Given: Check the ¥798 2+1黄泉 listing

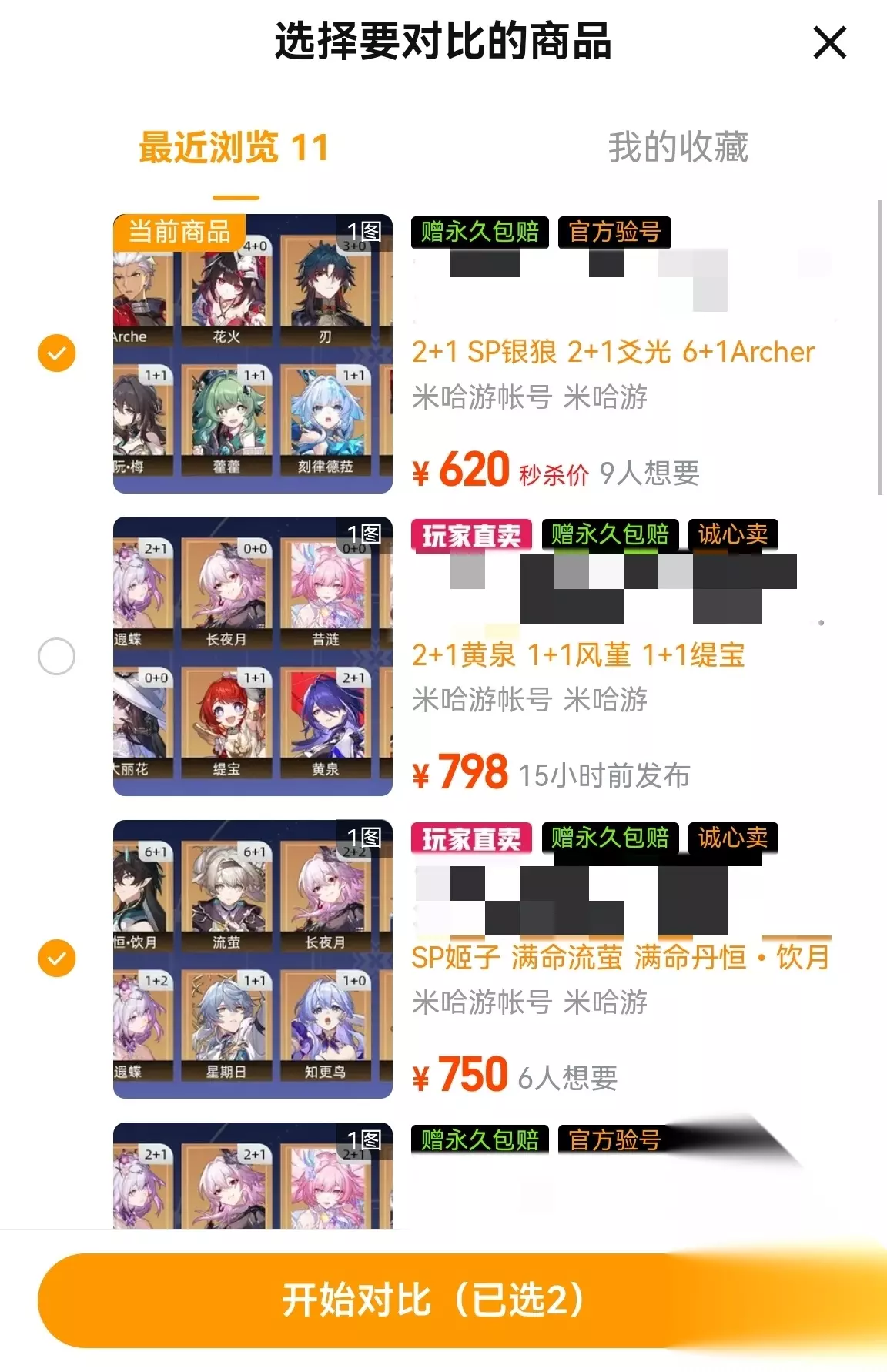Looking at the screenshot, I should click(57, 656).
